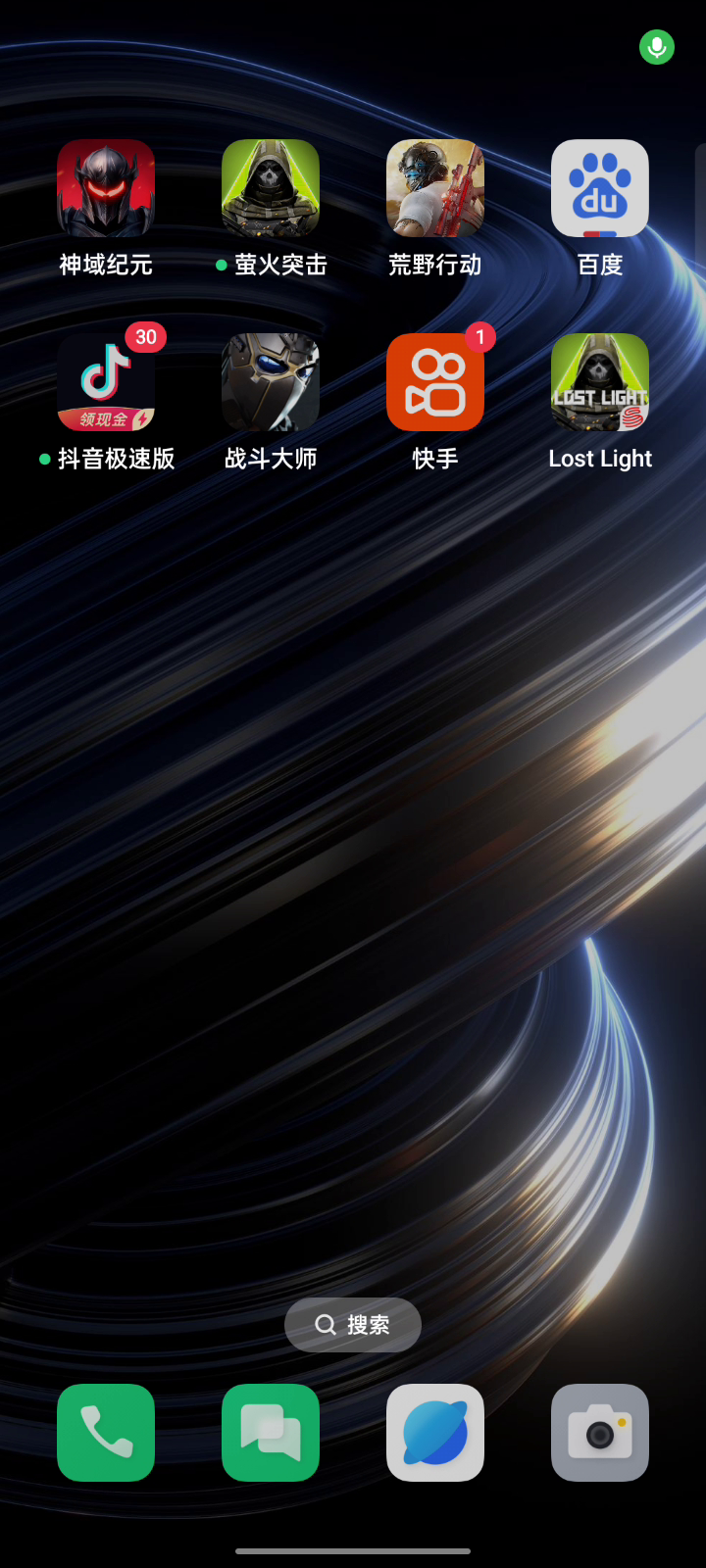Viewport: 706px width, 1568px height.
Task: Open the 战斗大师 game app
Action: [x=271, y=382]
